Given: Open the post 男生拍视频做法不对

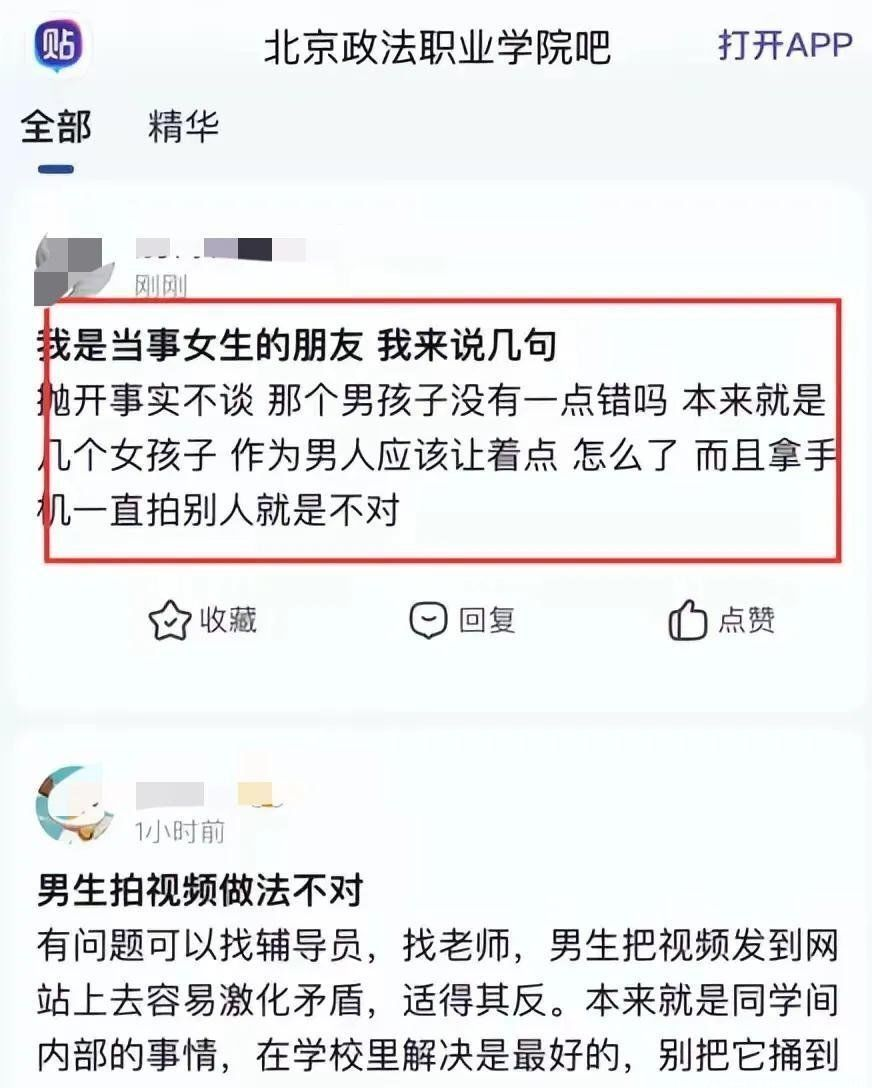Looking at the screenshot, I should click(199, 889).
